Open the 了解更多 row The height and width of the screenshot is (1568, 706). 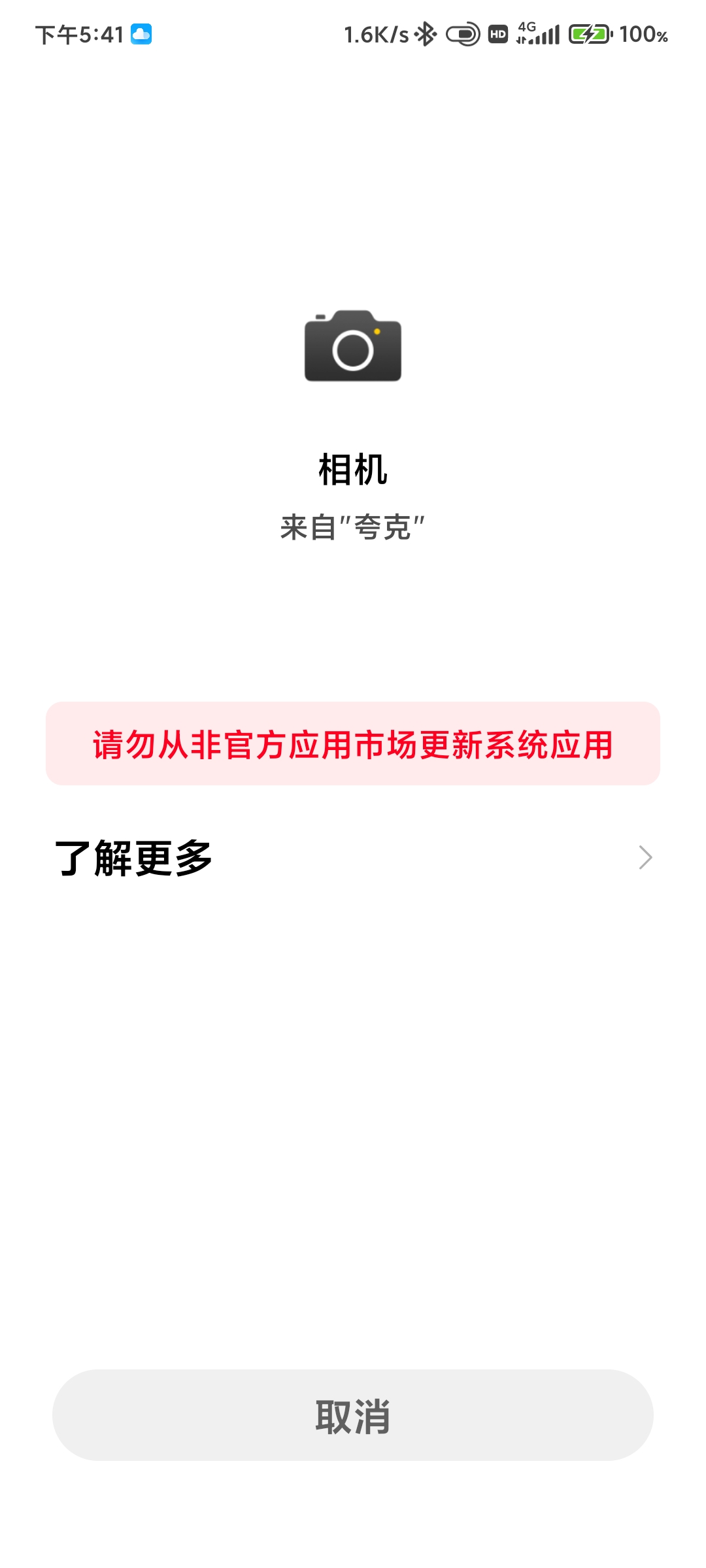click(353, 858)
